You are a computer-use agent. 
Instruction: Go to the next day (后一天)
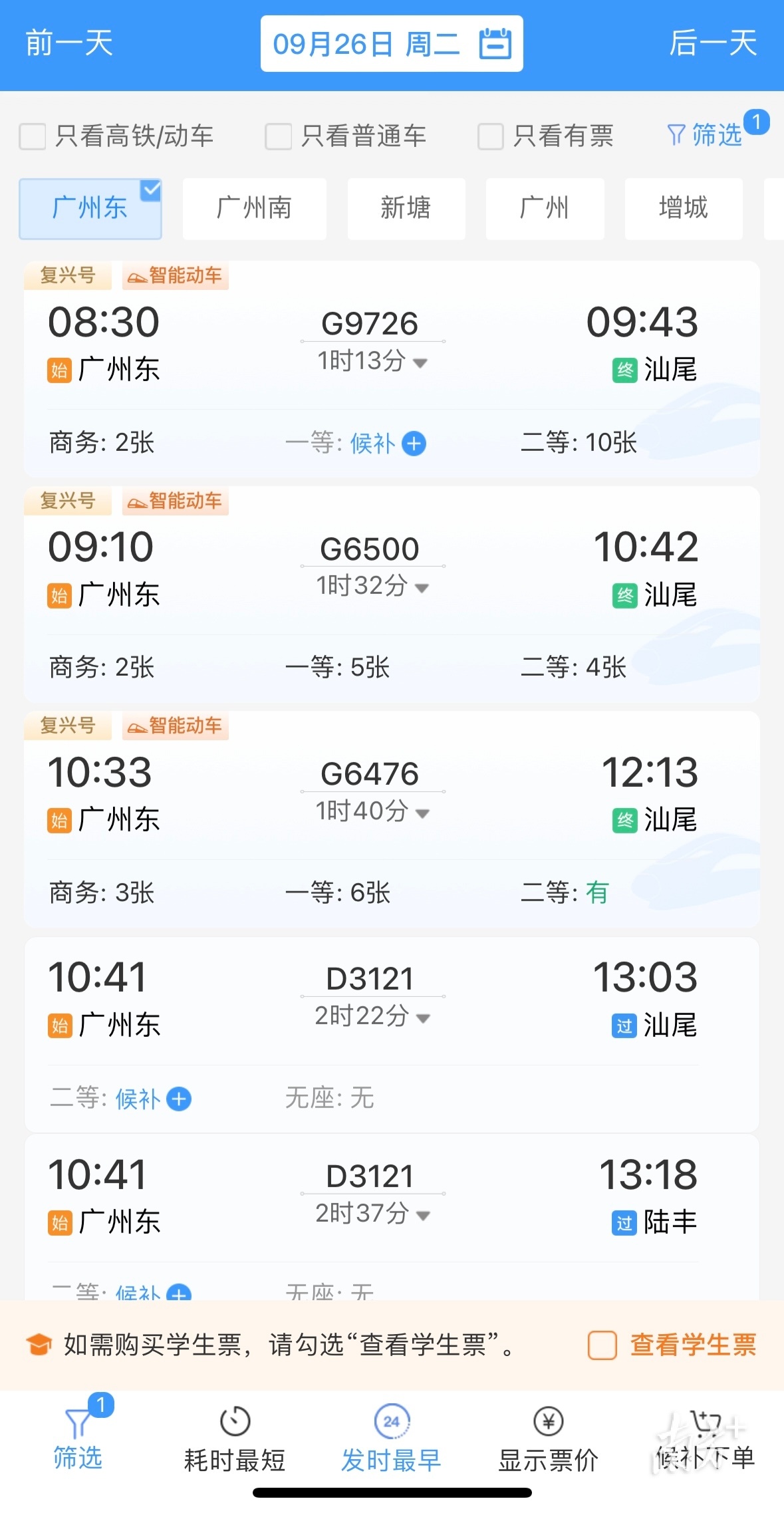713,44
